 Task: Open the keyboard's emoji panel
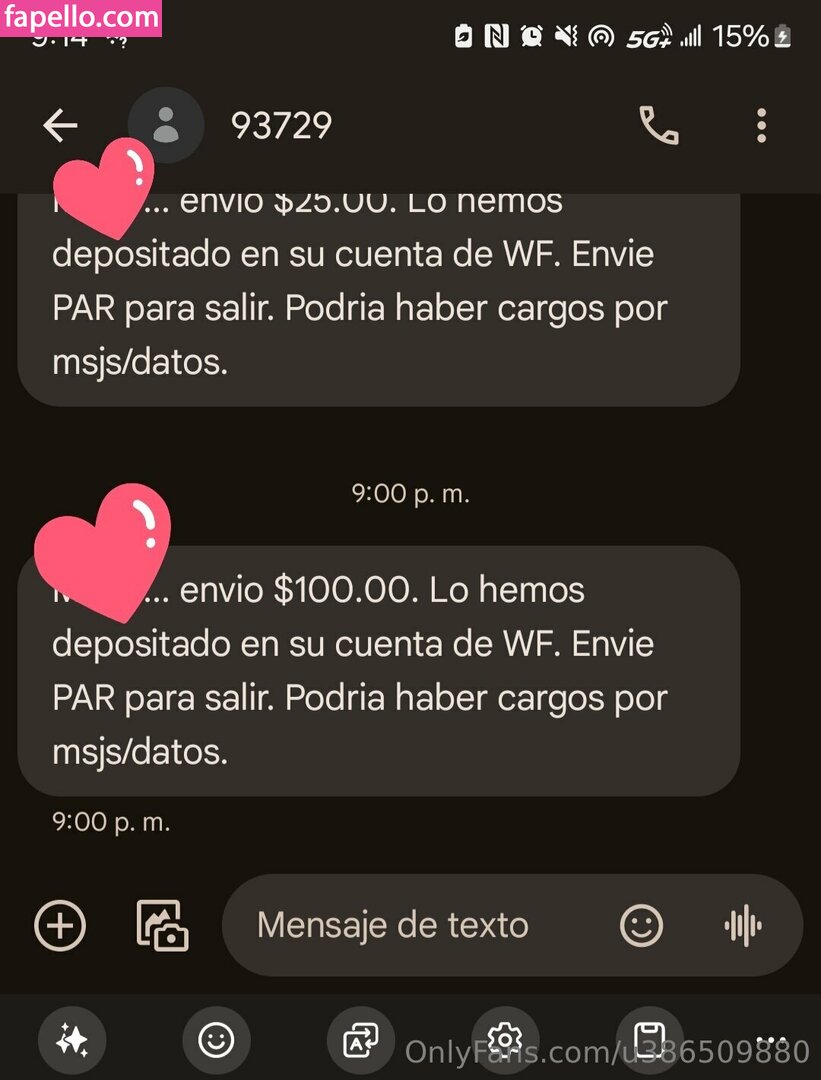(x=216, y=1041)
